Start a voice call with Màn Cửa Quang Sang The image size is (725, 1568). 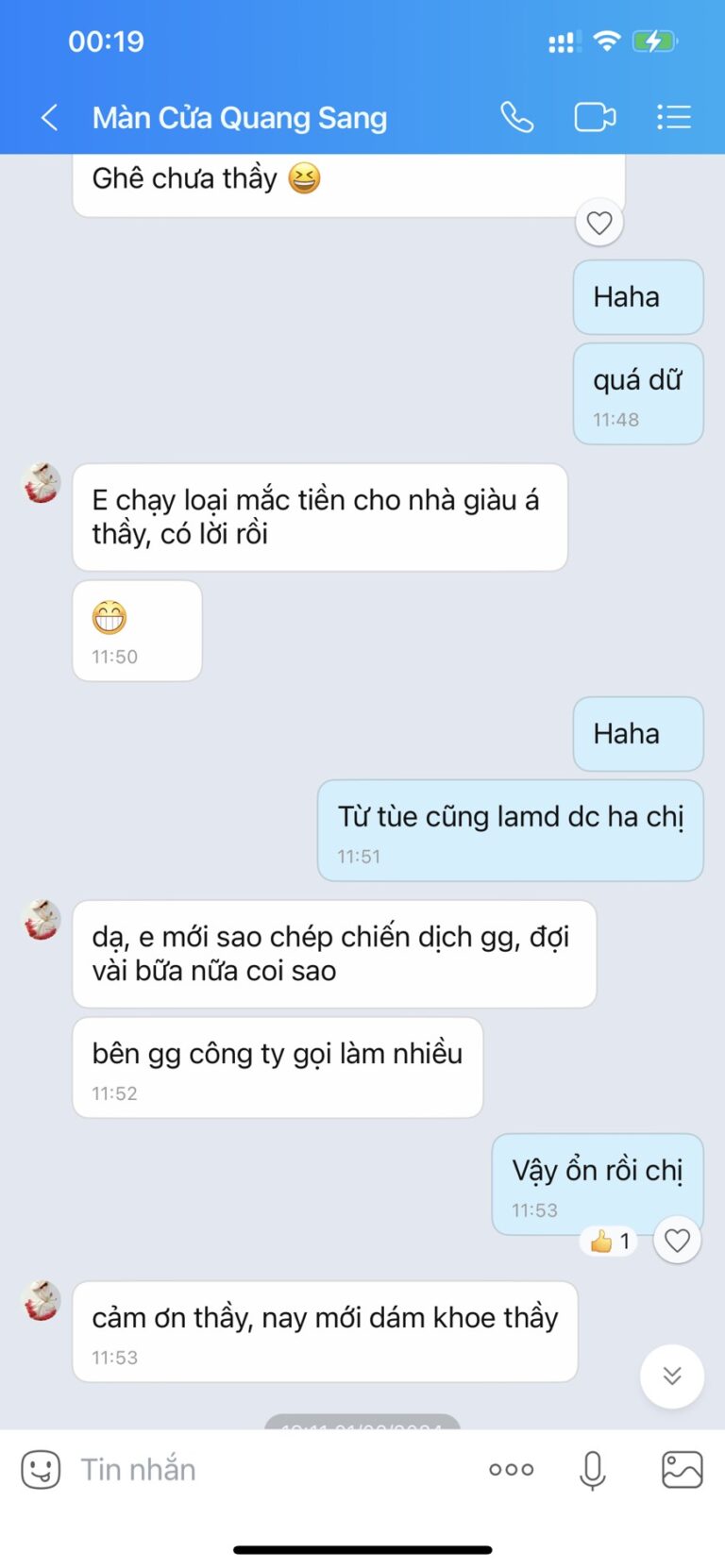pyautogui.click(x=516, y=118)
